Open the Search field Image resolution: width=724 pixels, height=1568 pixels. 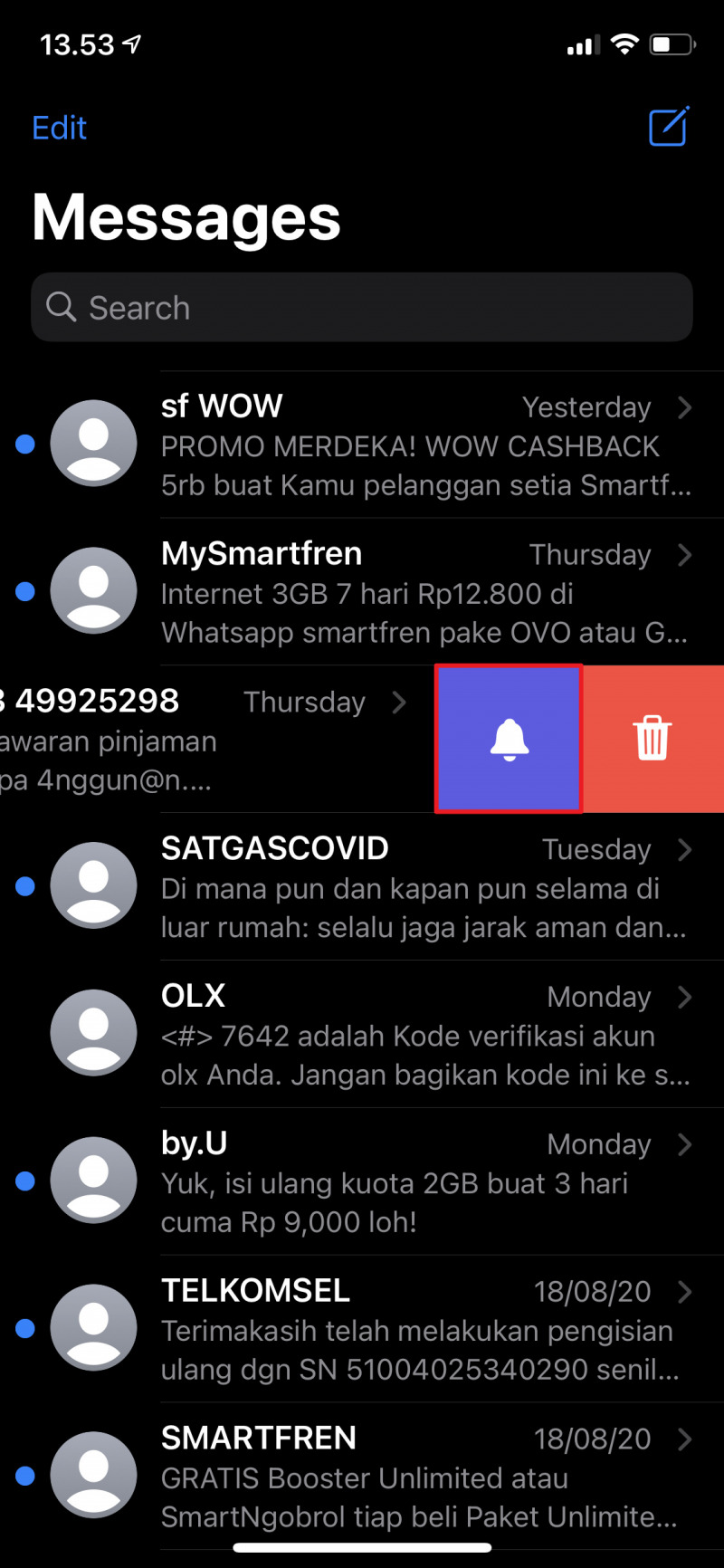tap(362, 308)
